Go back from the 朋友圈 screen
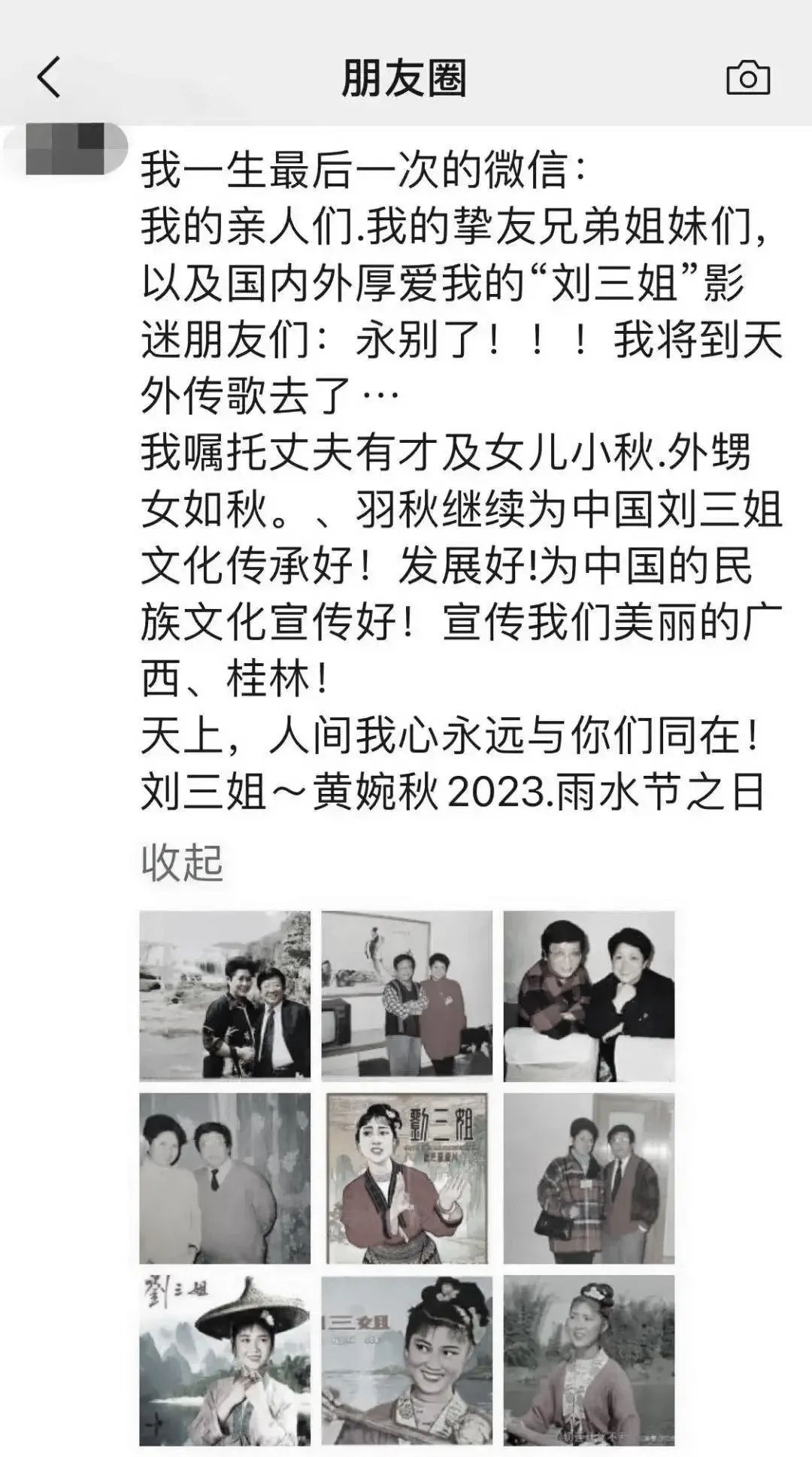The width and height of the screenshot is (812, 1457). (x=50, y=77)
